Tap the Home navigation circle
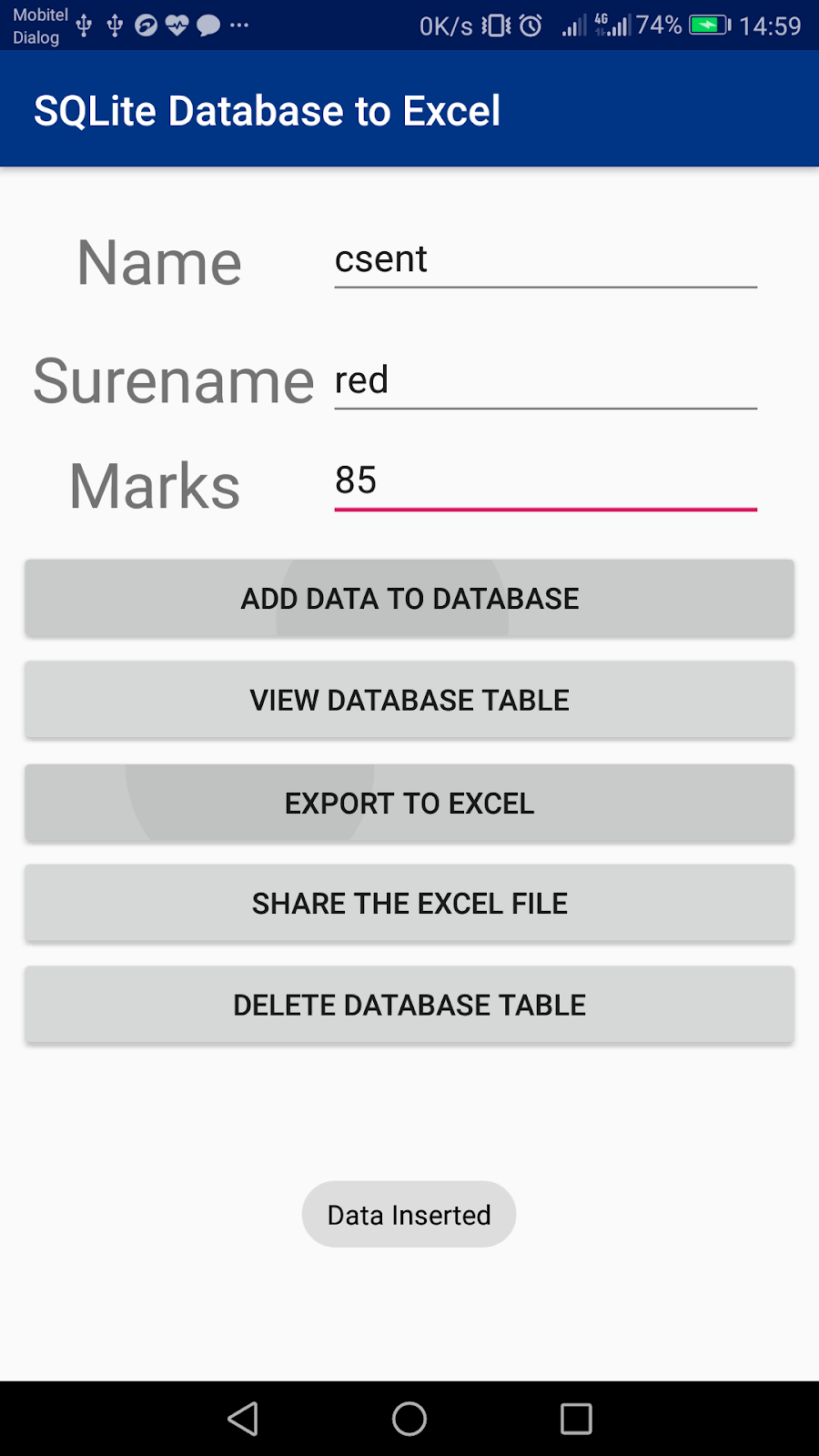This screenshot has width=819, height=1456. pyautogui.click(x=409, y=1419)
